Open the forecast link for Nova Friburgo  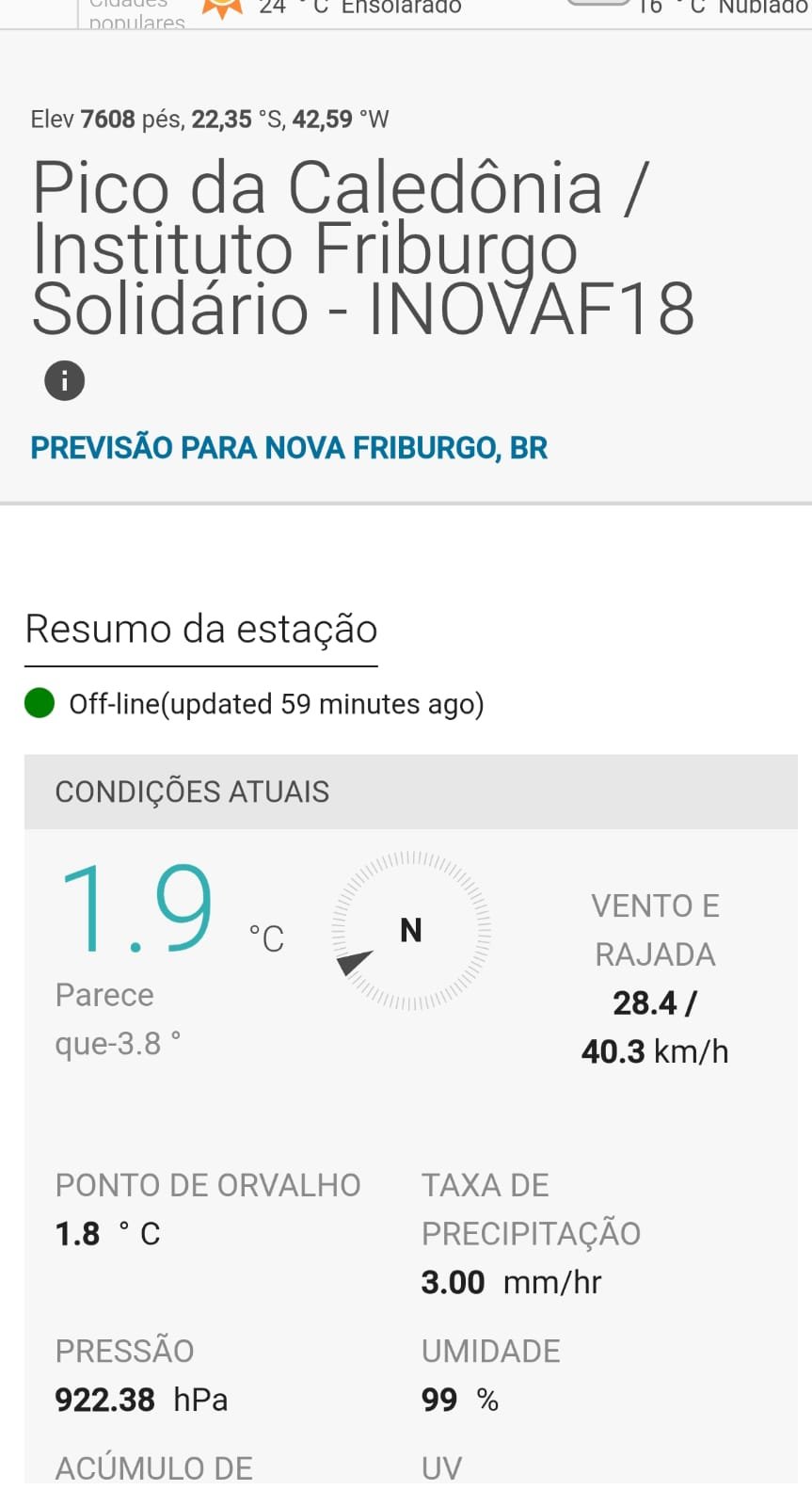pyautogui.click(x=289, y=448)
